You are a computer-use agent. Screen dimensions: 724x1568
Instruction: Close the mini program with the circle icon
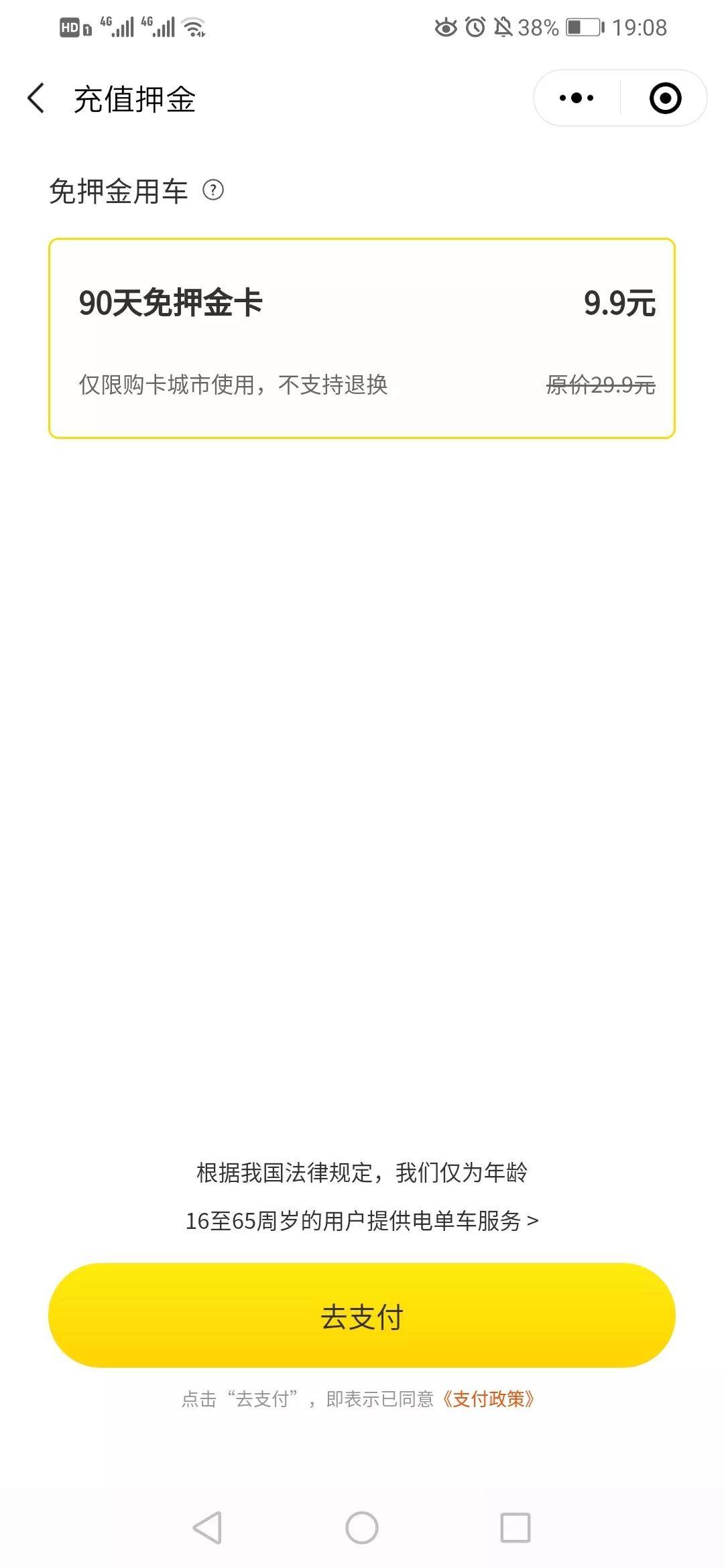[665, 98]
